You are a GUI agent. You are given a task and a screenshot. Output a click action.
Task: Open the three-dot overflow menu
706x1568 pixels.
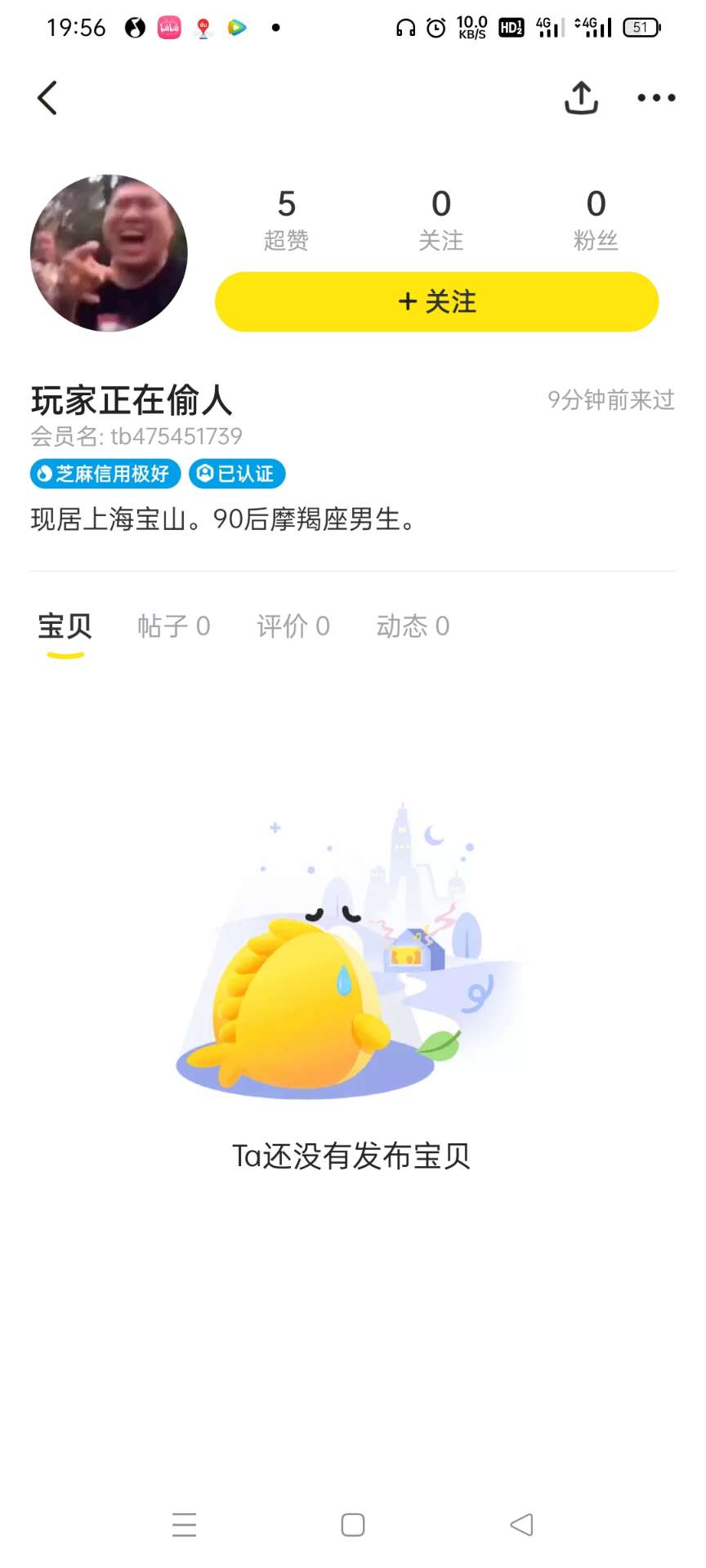(656, 98)
